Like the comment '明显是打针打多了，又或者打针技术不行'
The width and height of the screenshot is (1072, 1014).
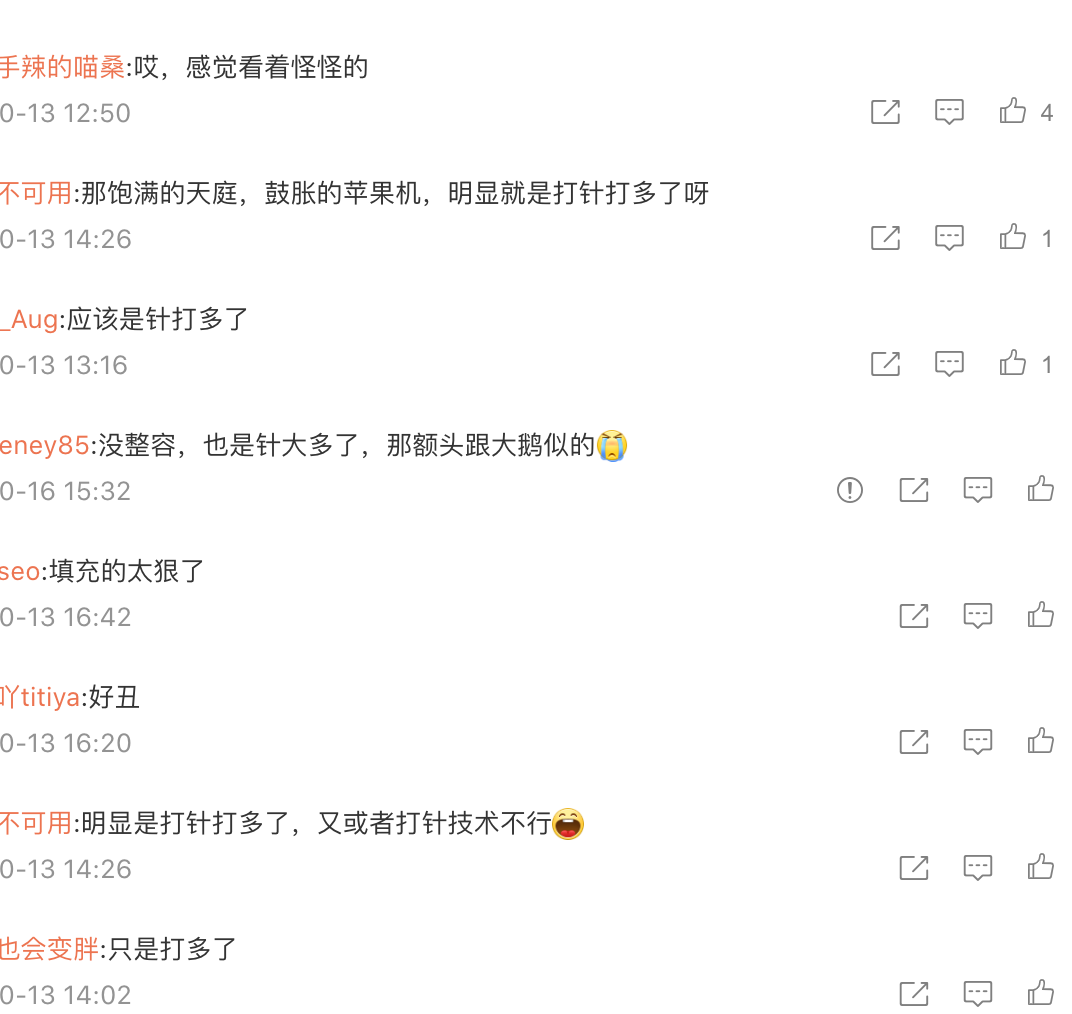tap(1041, 868)
